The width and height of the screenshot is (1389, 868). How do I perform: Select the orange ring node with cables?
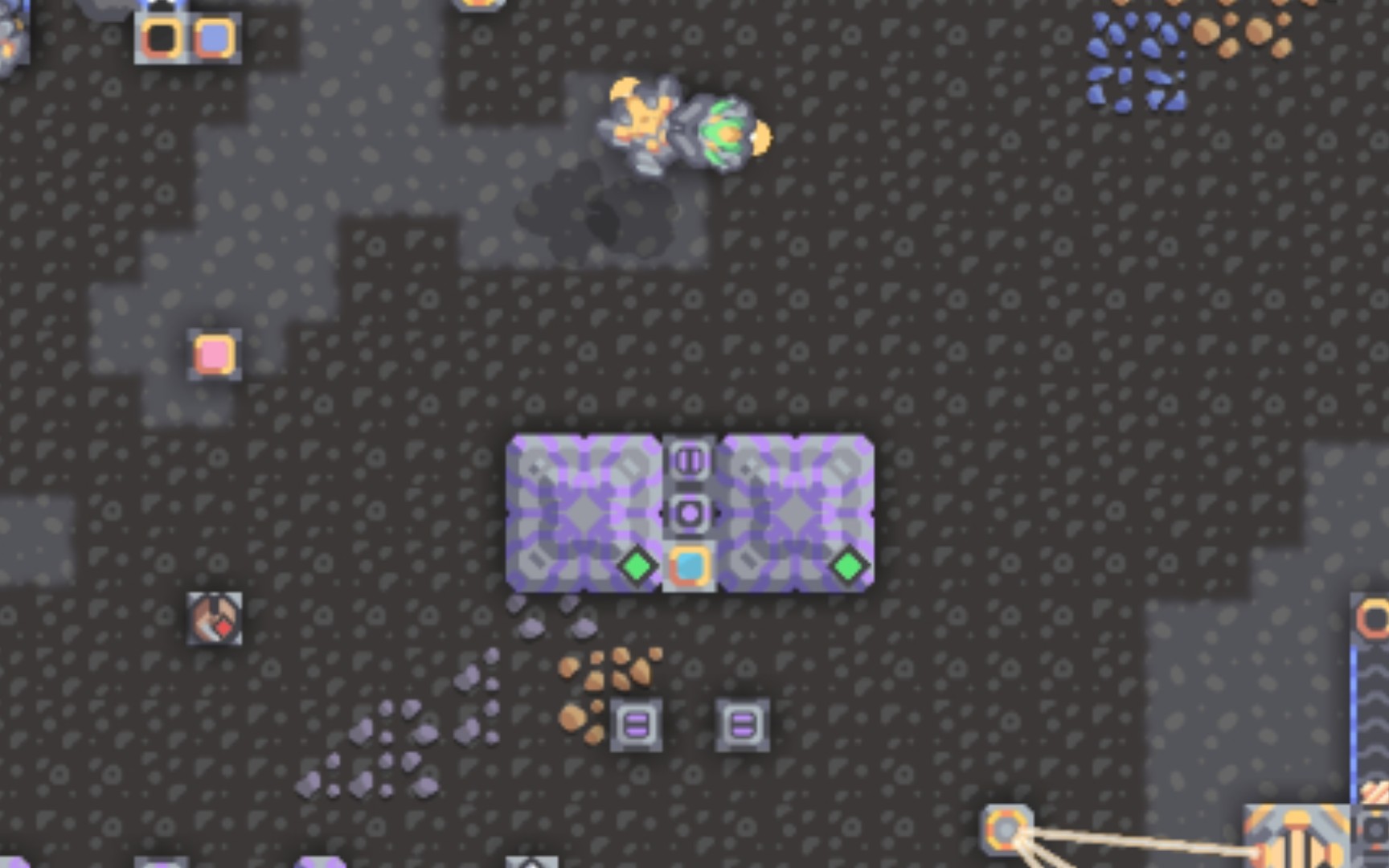point(1006,829)
